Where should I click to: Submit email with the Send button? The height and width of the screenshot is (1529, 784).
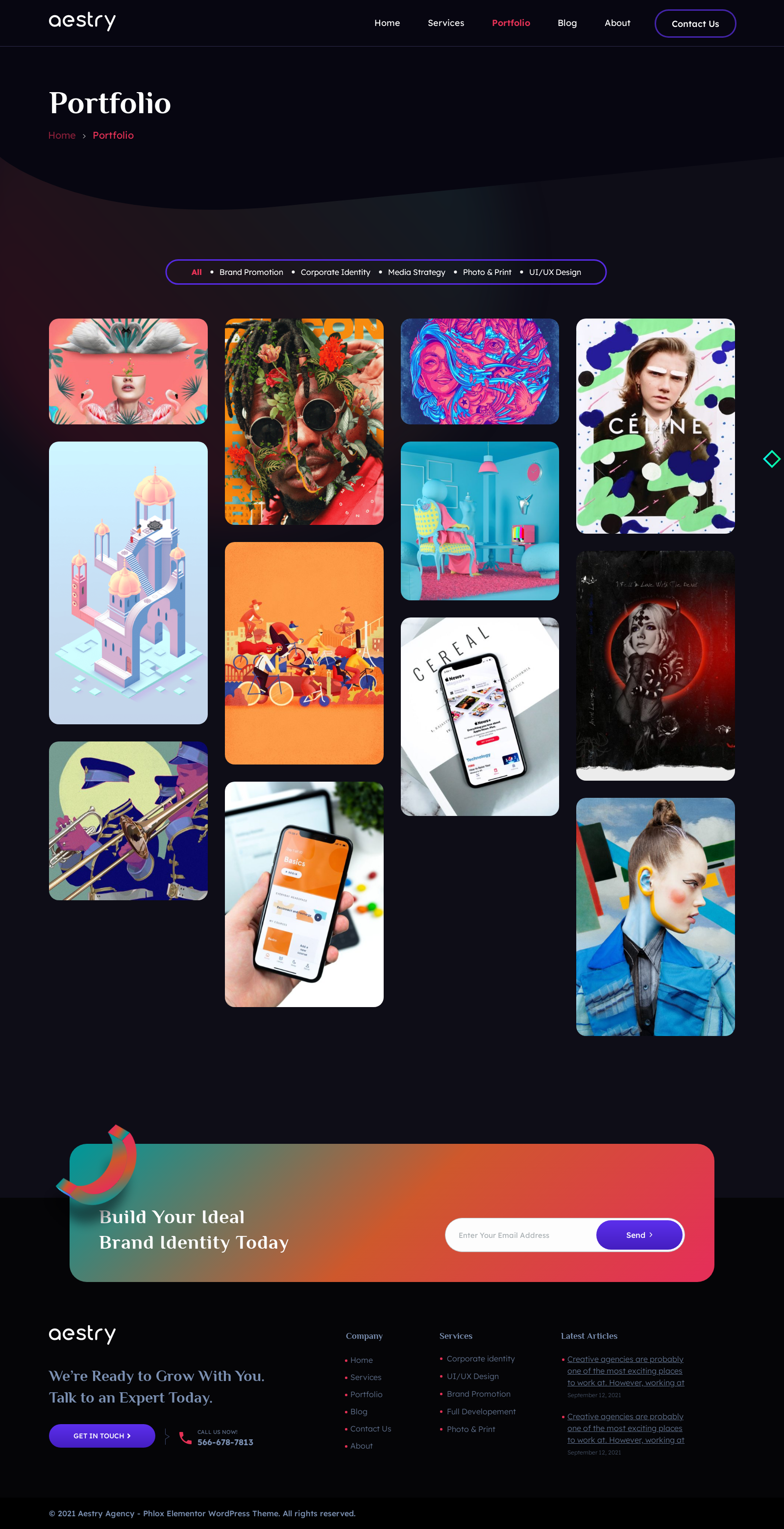[639, 1235]
